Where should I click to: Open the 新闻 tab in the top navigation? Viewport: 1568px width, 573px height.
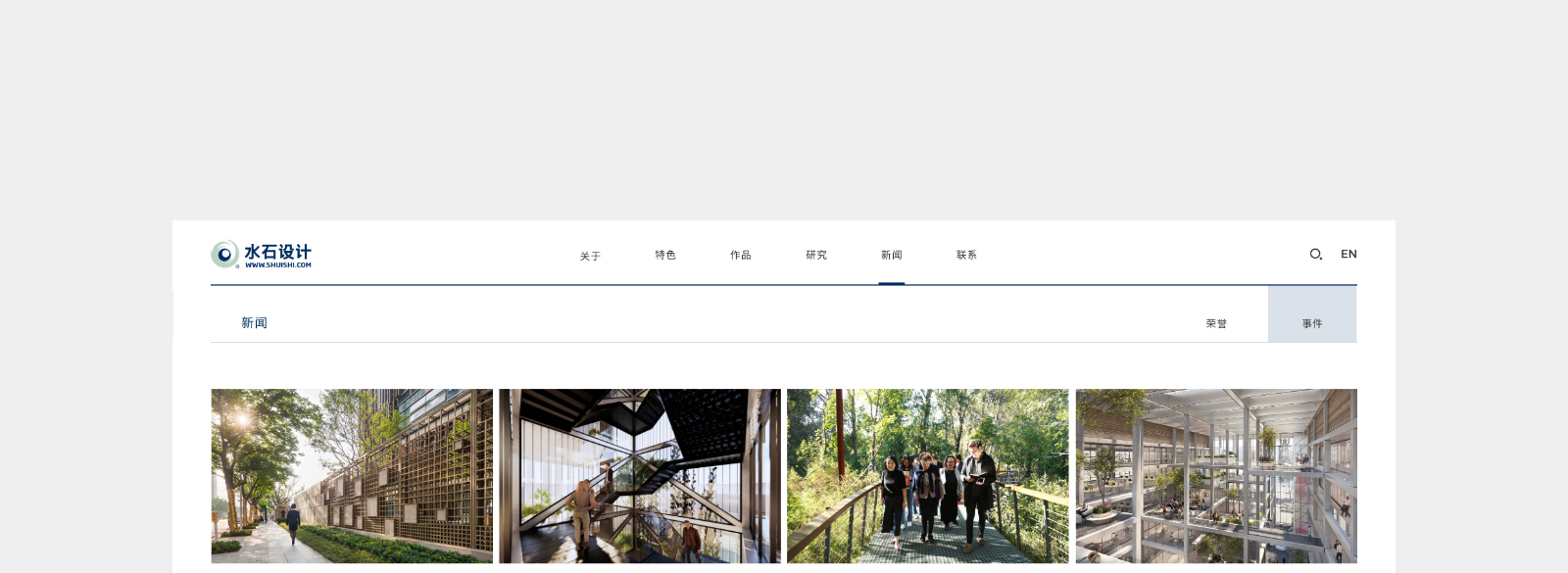(x=892, y=256)
